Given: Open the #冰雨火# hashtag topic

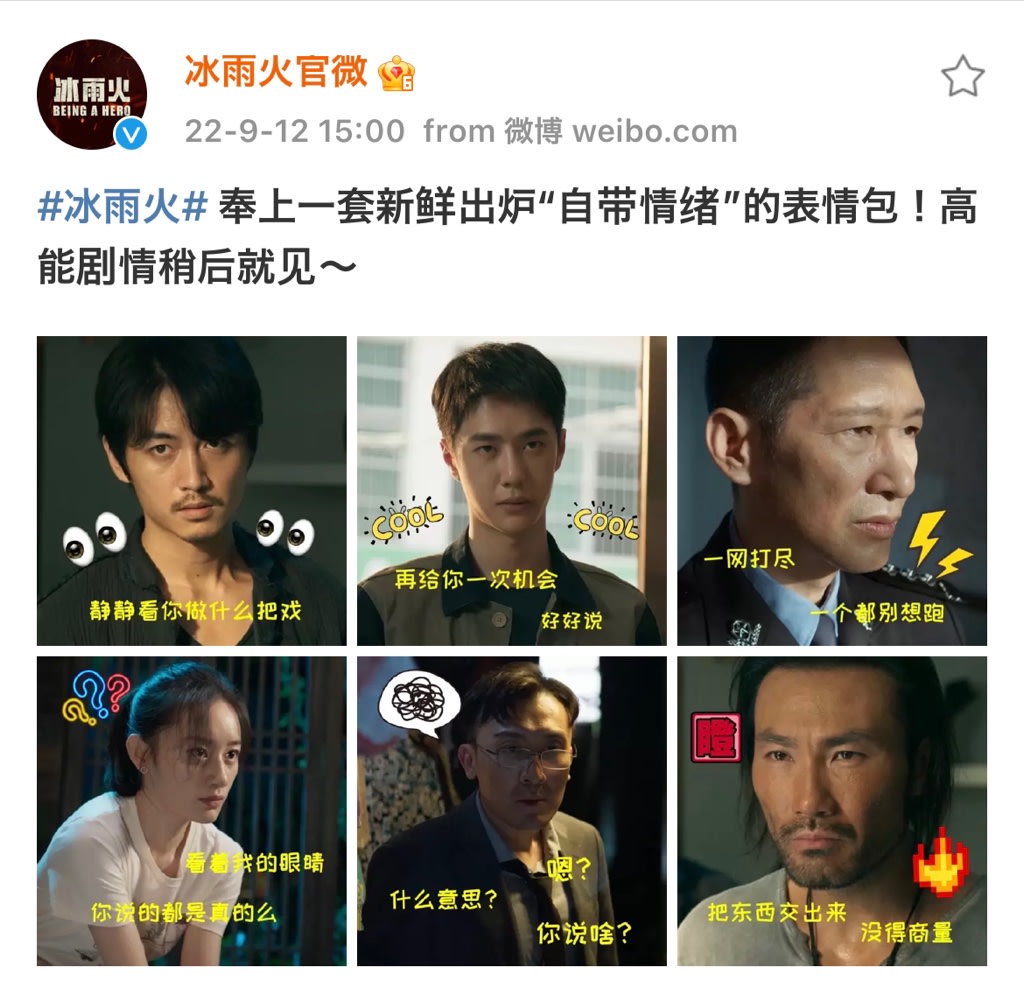Looking at the screenshot, I should pos(123,209).
